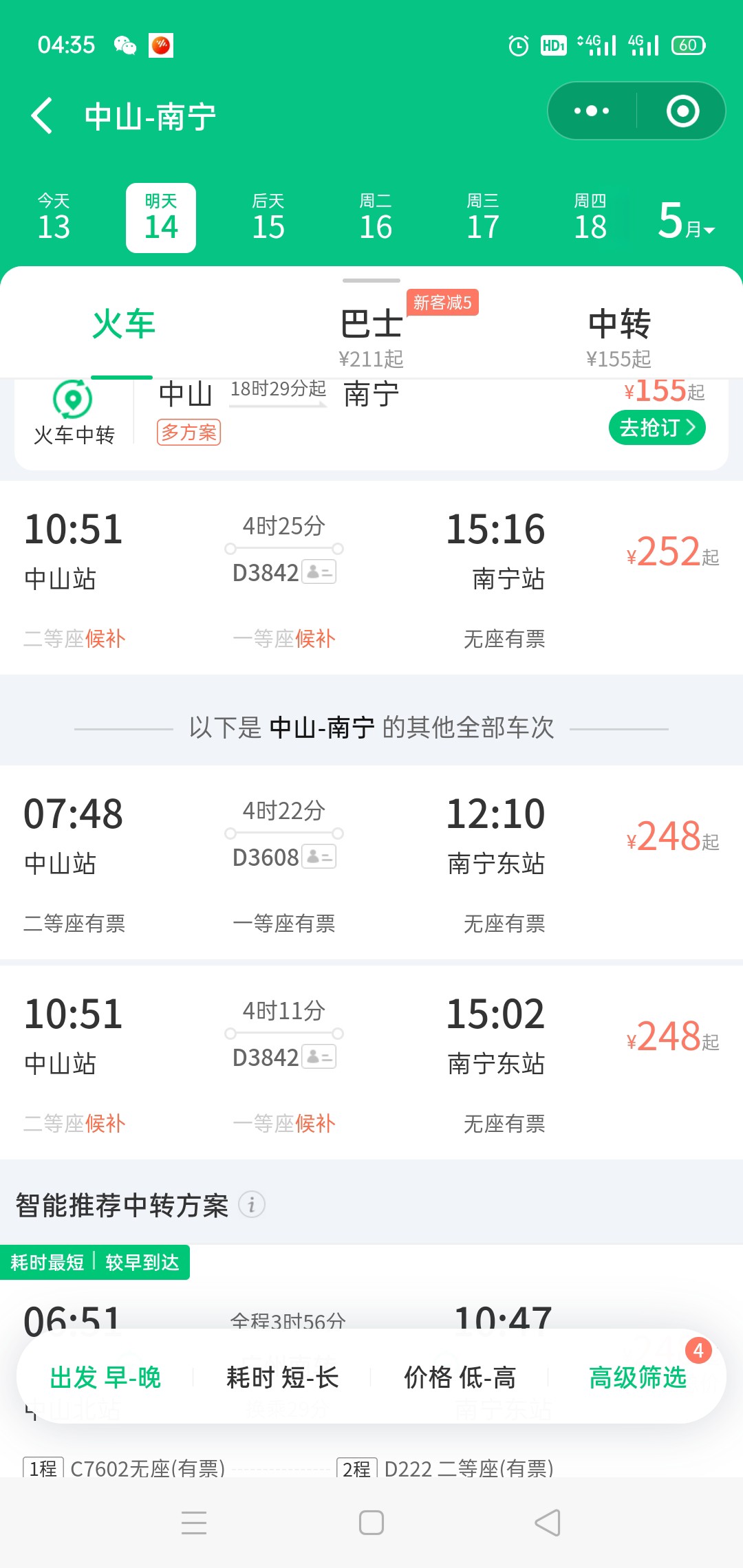Choose 周二 16 date
The image size is (743, 1568).
click(376, 217)
